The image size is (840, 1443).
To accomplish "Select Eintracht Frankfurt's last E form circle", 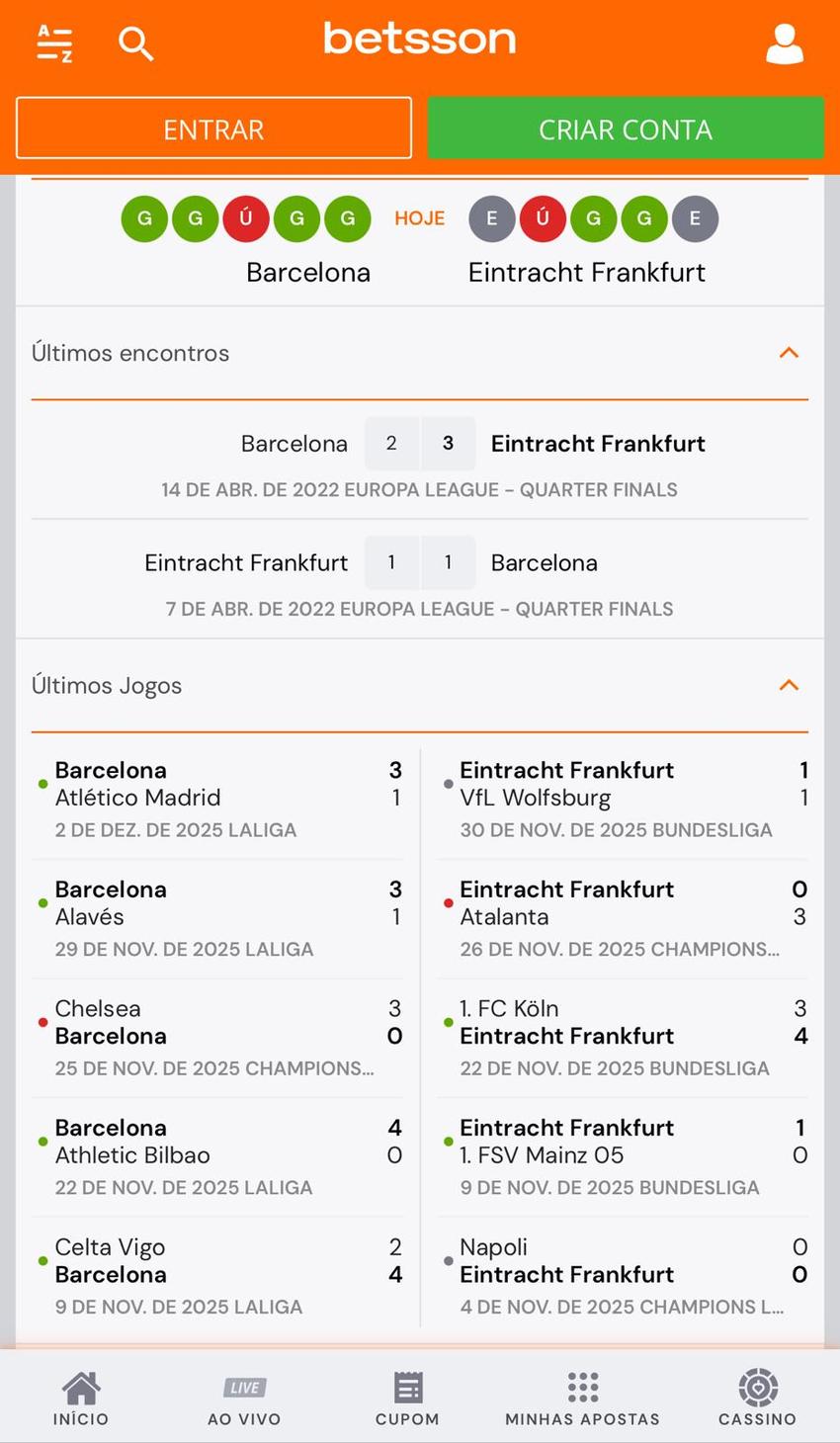I will point(695,218).
